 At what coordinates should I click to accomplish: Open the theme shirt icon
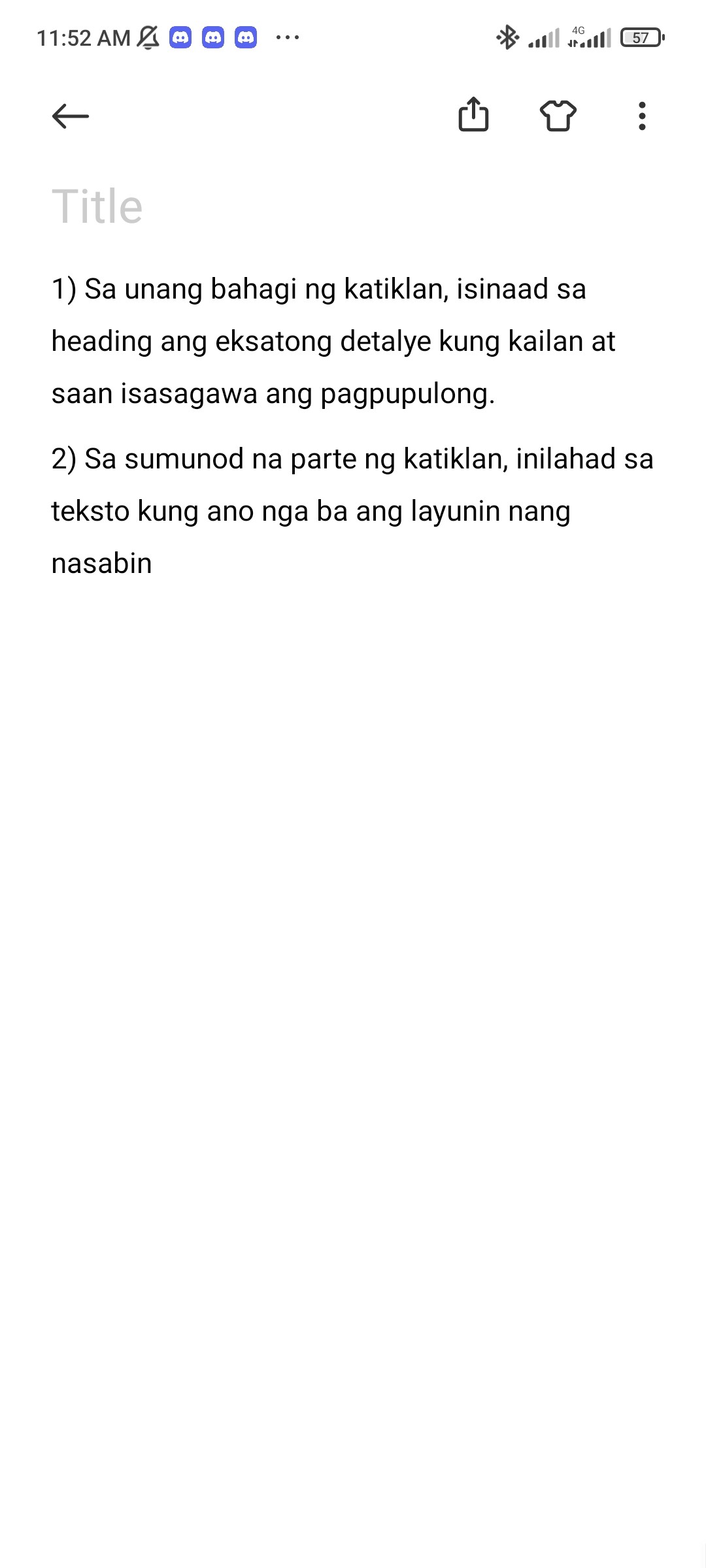pyautogui.click(x=558, y=116)
